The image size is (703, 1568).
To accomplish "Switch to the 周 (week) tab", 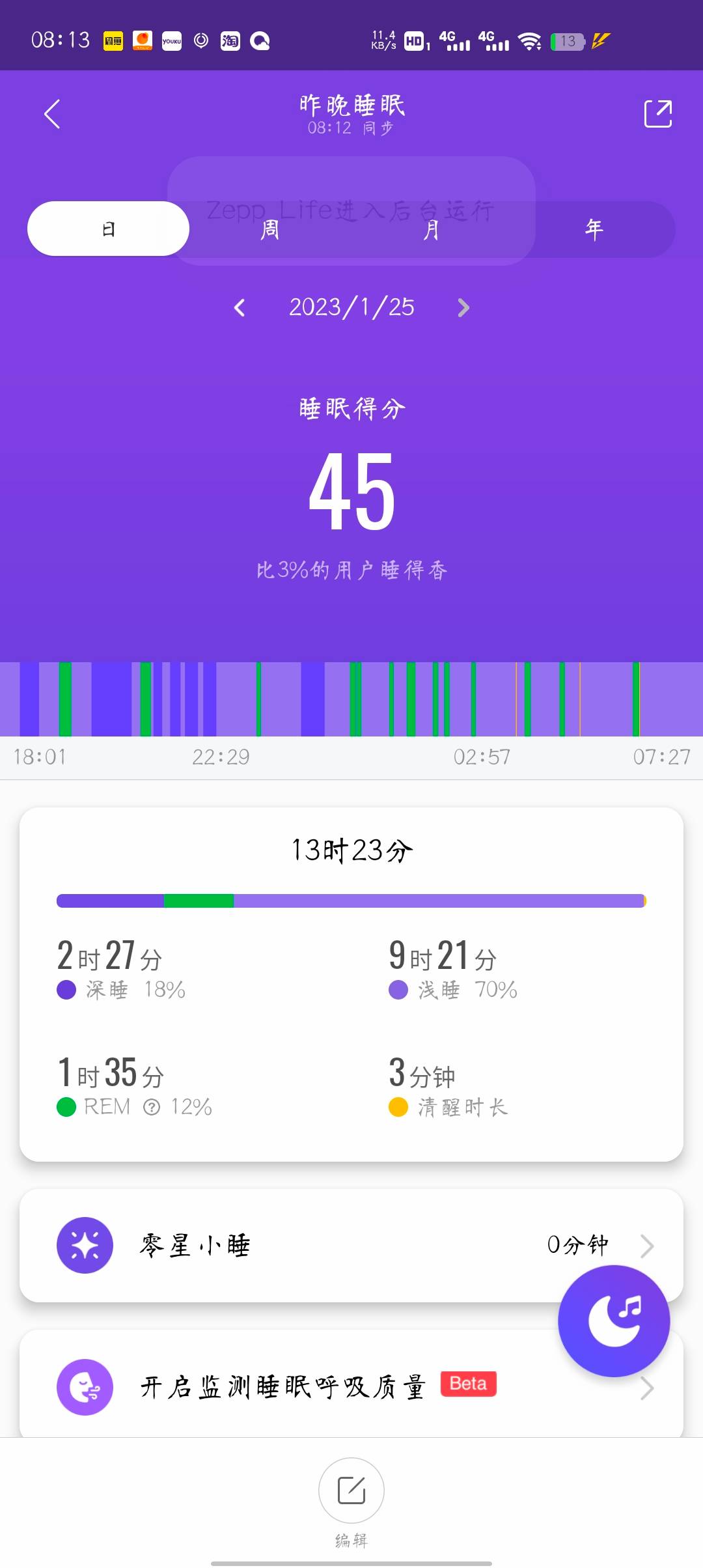I will (269, 229).
